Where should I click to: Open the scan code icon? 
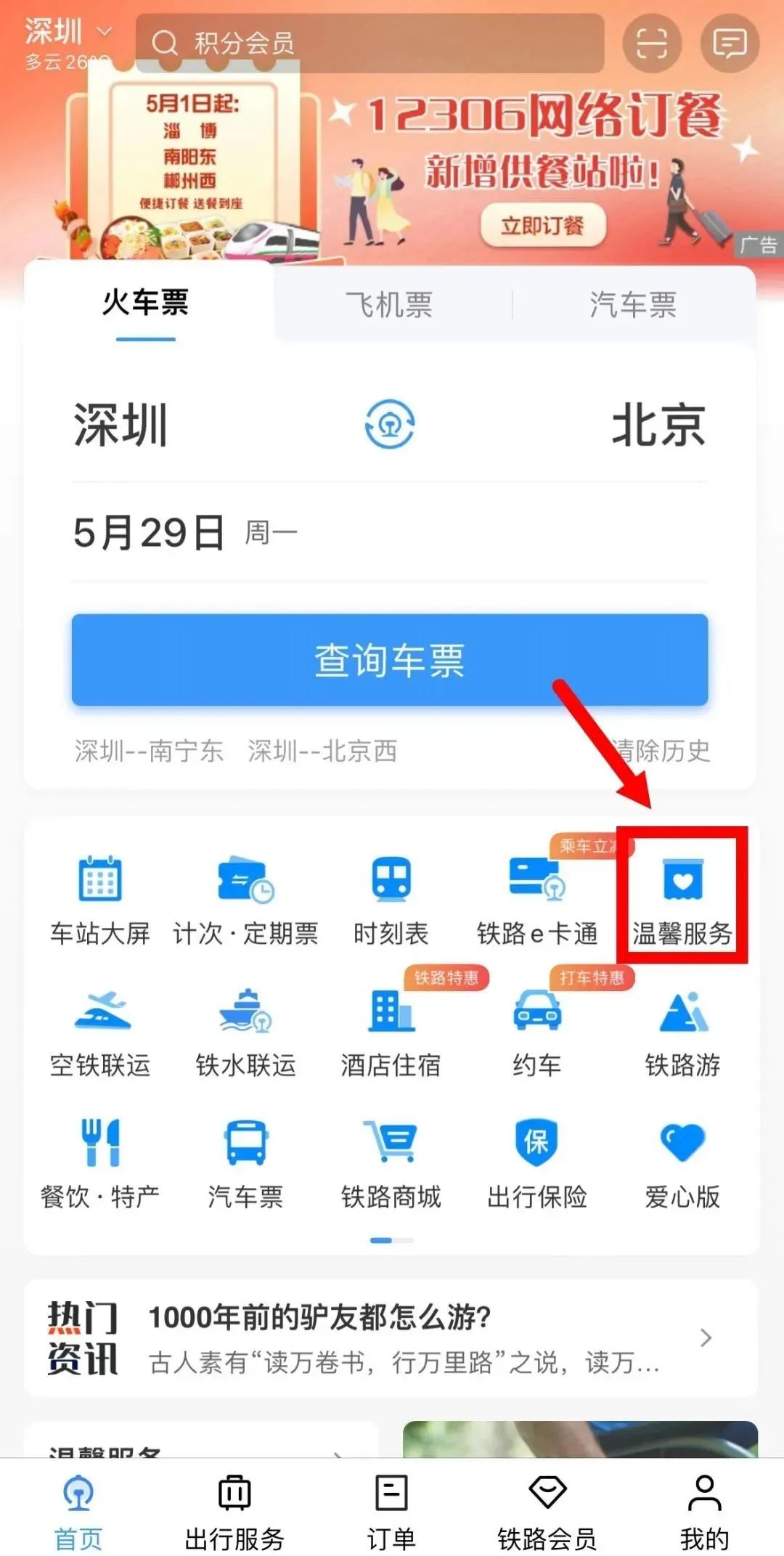click(651, 44)
